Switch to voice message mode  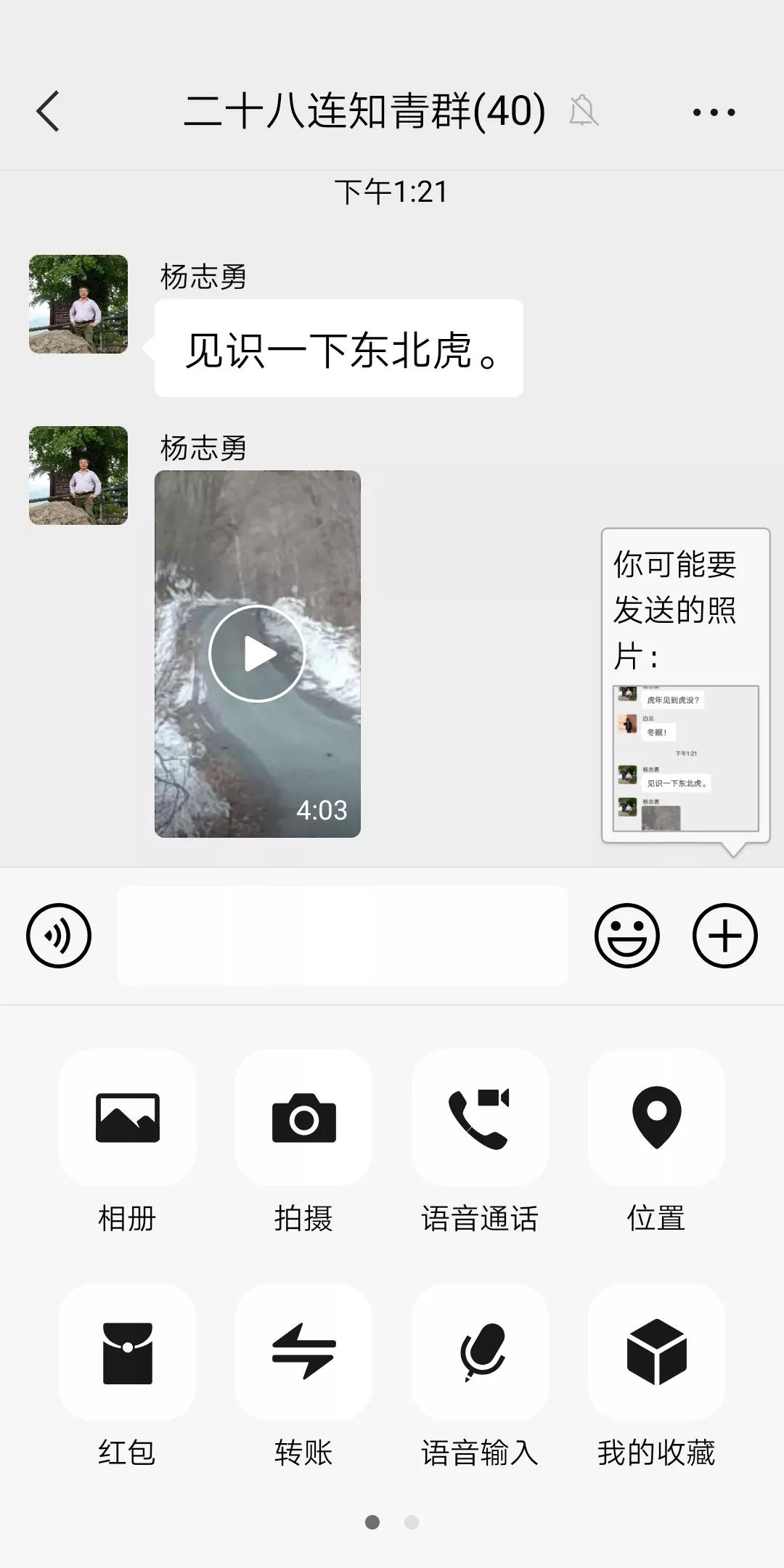58,935
